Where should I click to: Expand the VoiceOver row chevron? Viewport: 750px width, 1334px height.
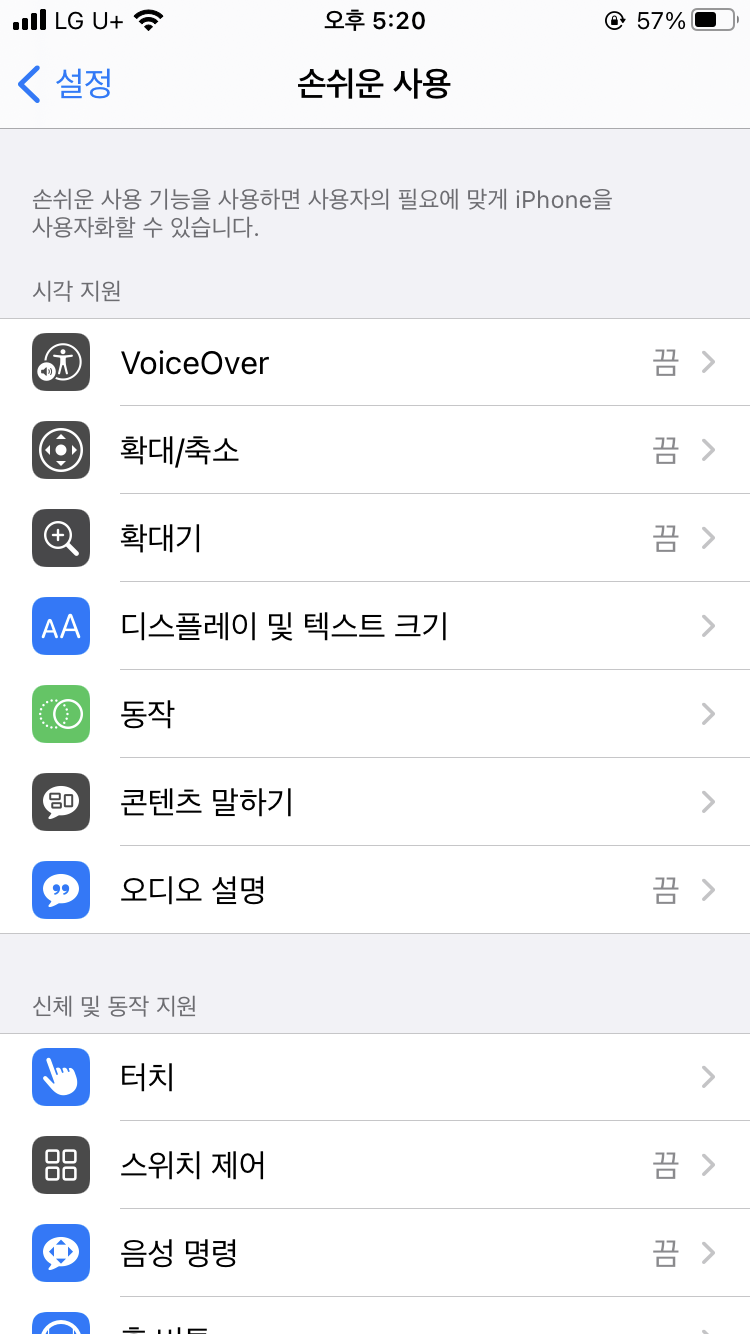tap(709, 362)
